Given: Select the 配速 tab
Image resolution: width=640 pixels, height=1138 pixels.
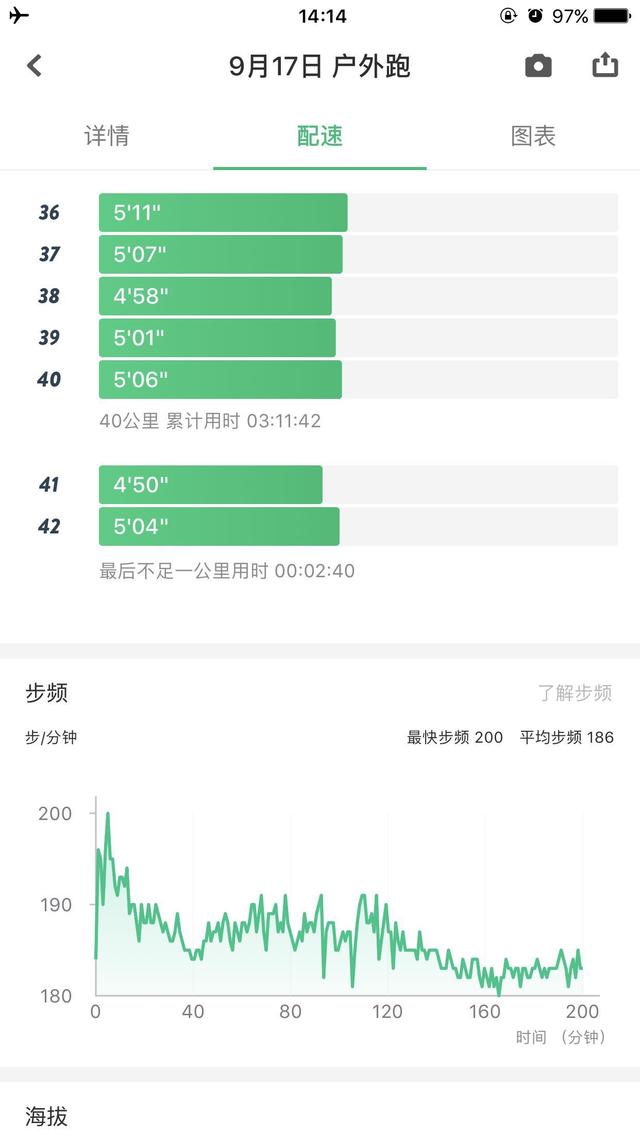Looking at the screenshot, I should coord(320,136).
